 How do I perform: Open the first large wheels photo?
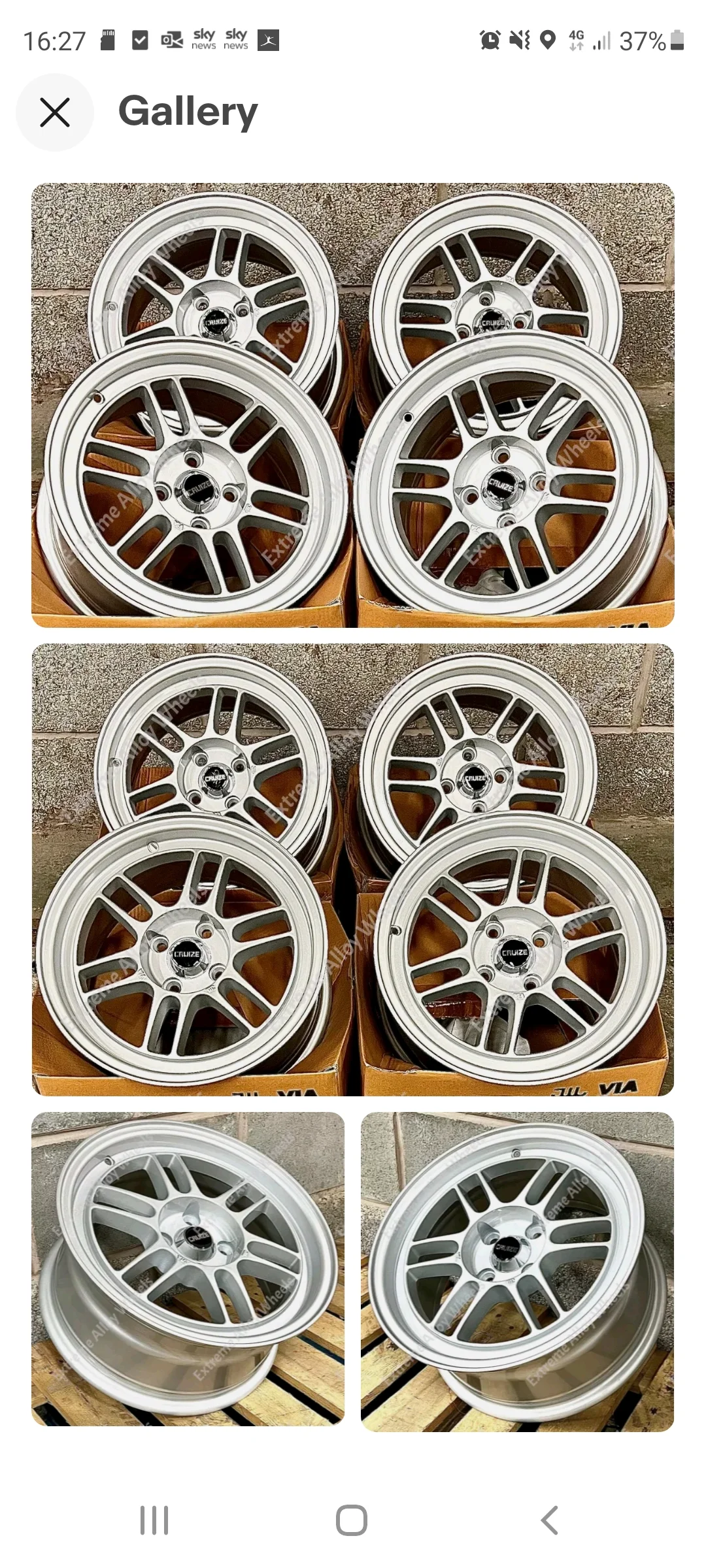coord(353,405)
